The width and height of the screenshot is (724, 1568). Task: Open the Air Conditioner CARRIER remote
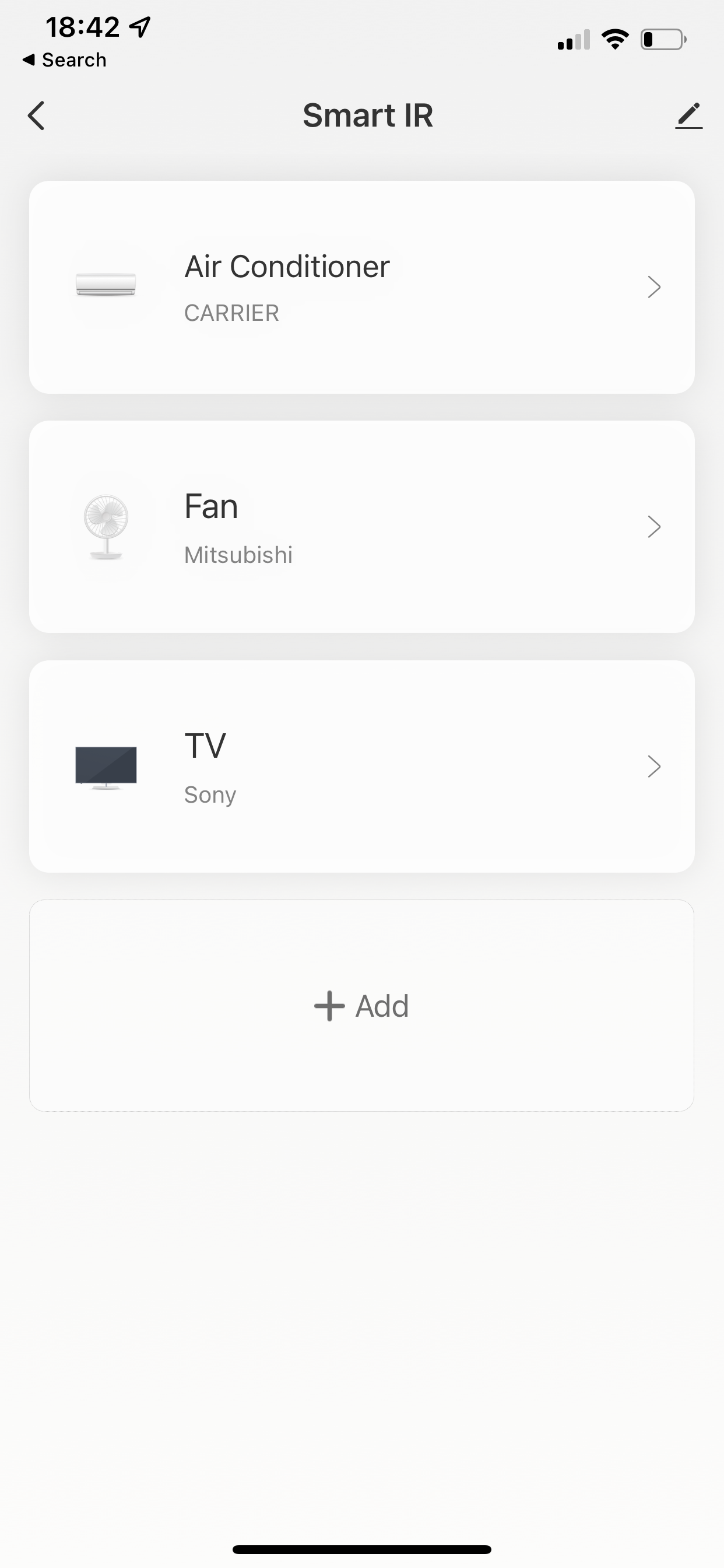click(x=361, y=286)
